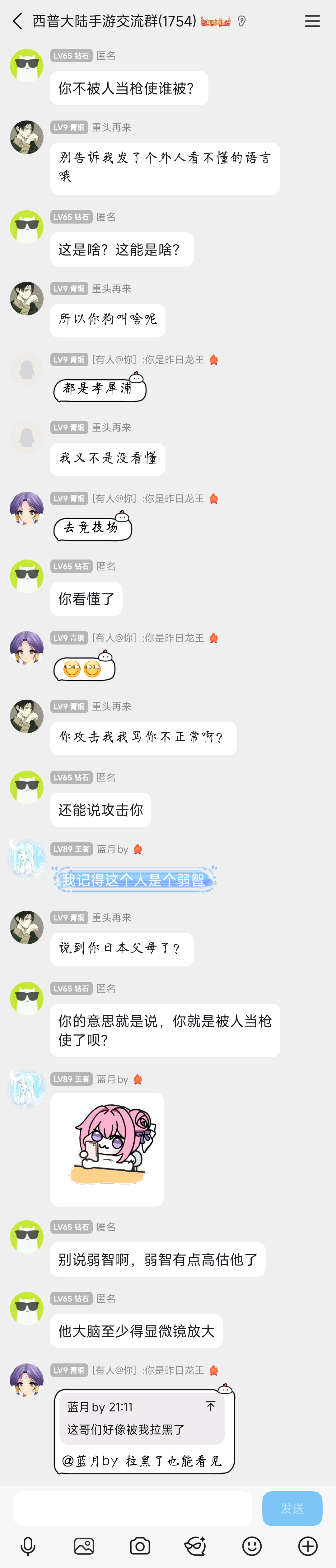Open the pink-haired girl sticker image

pyautogui.click(x=107, y=1149)
